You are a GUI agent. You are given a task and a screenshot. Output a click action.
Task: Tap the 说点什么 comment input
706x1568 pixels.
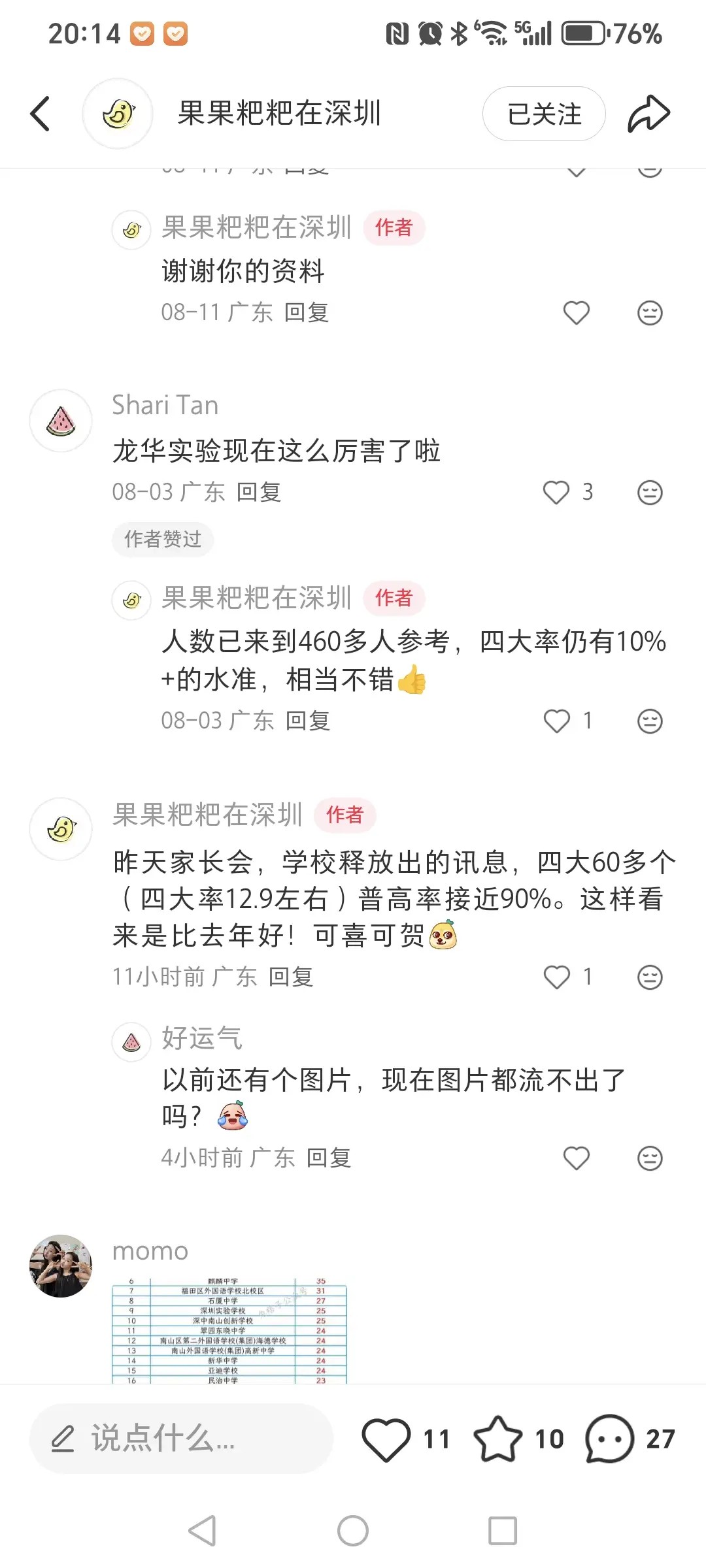181,1439
